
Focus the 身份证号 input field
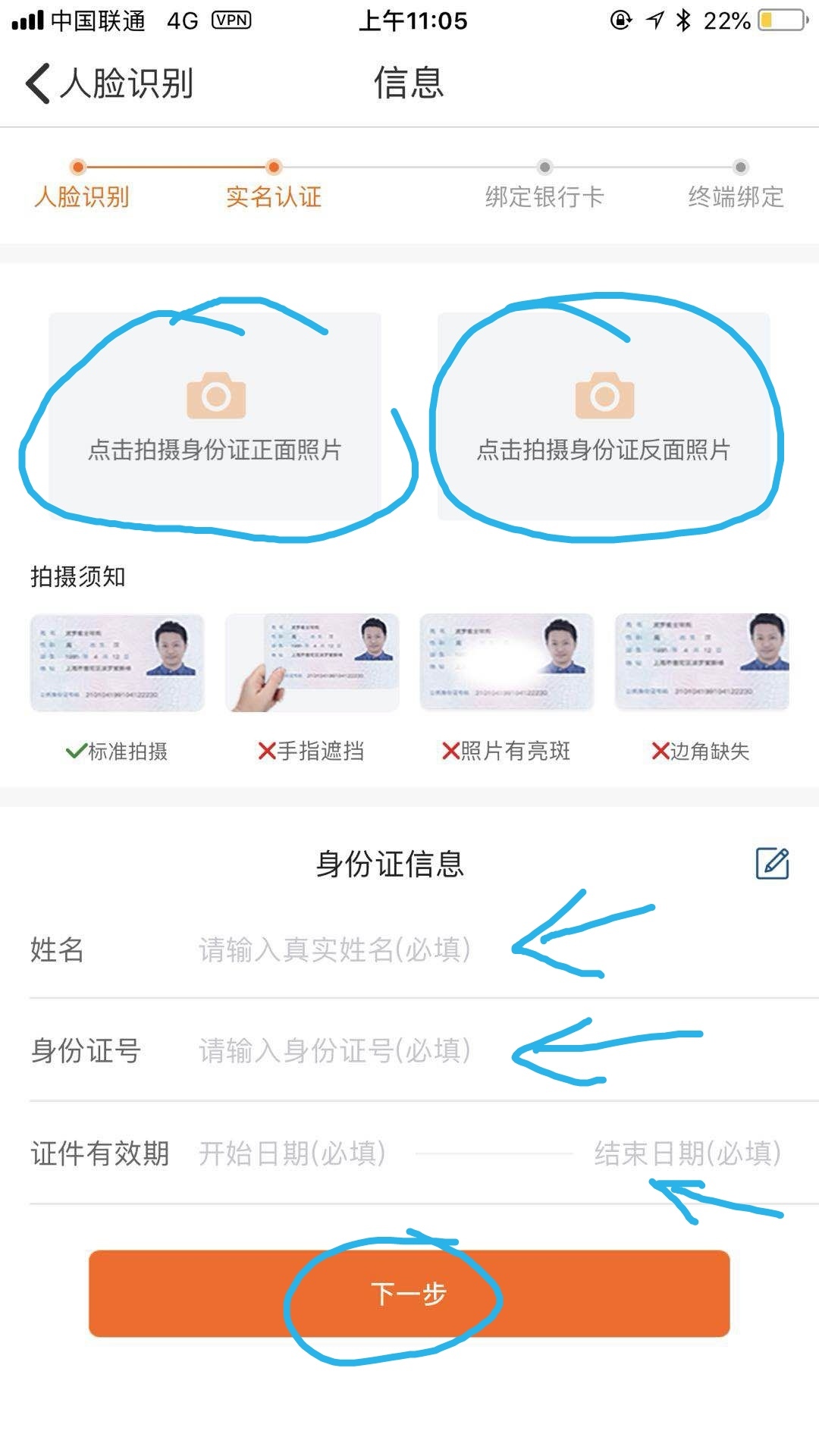[334, 1051]
